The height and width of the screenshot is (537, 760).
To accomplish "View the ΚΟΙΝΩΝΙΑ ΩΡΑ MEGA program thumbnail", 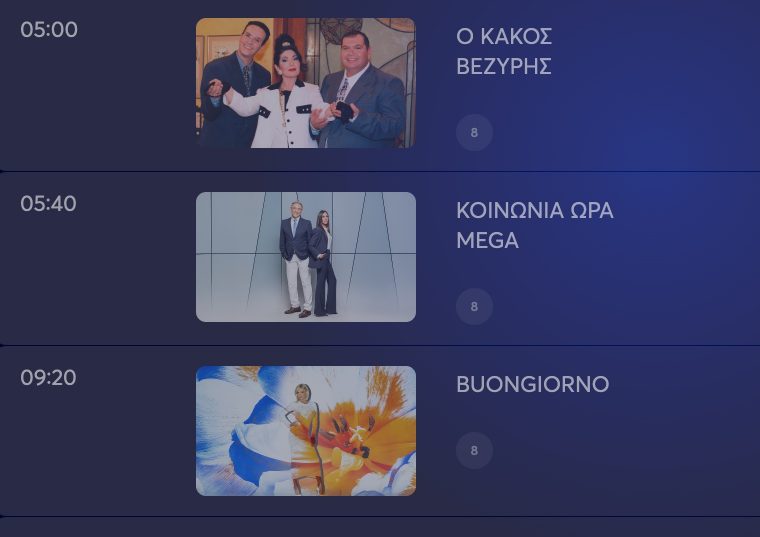I will point(305,257).
